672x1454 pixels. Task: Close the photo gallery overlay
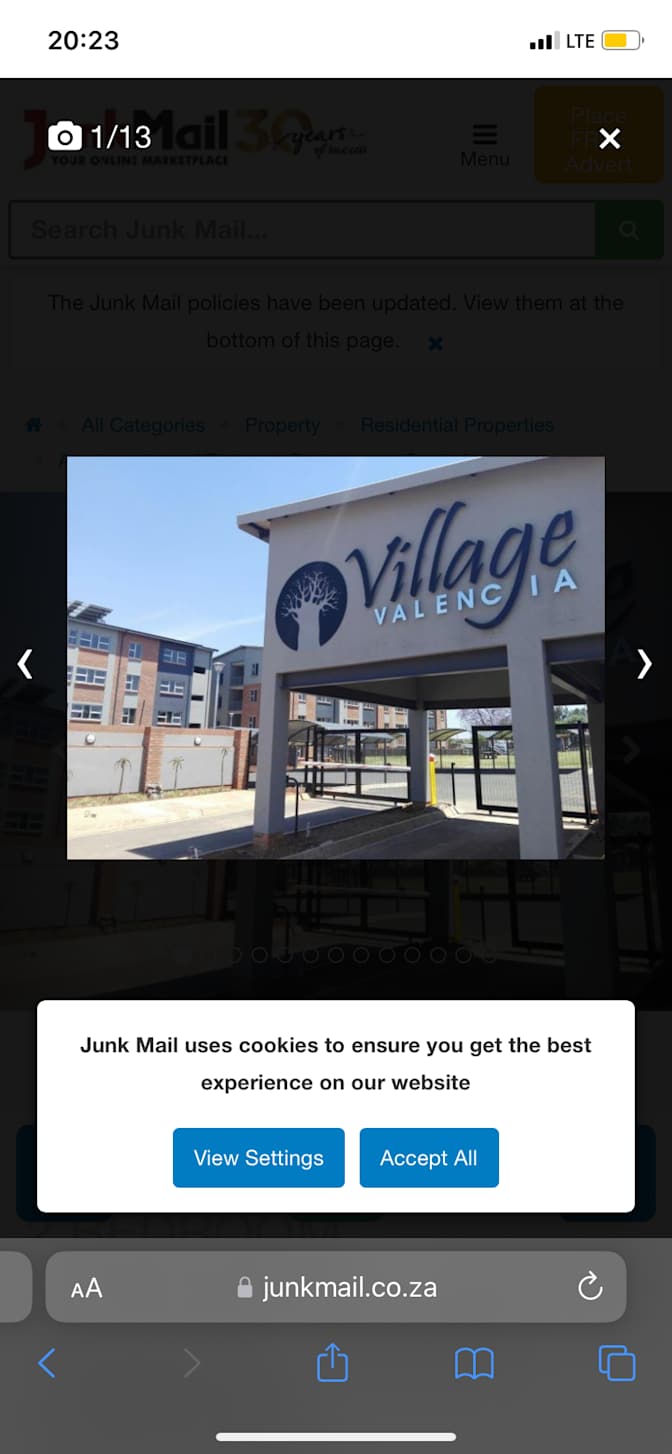(609, 139)
